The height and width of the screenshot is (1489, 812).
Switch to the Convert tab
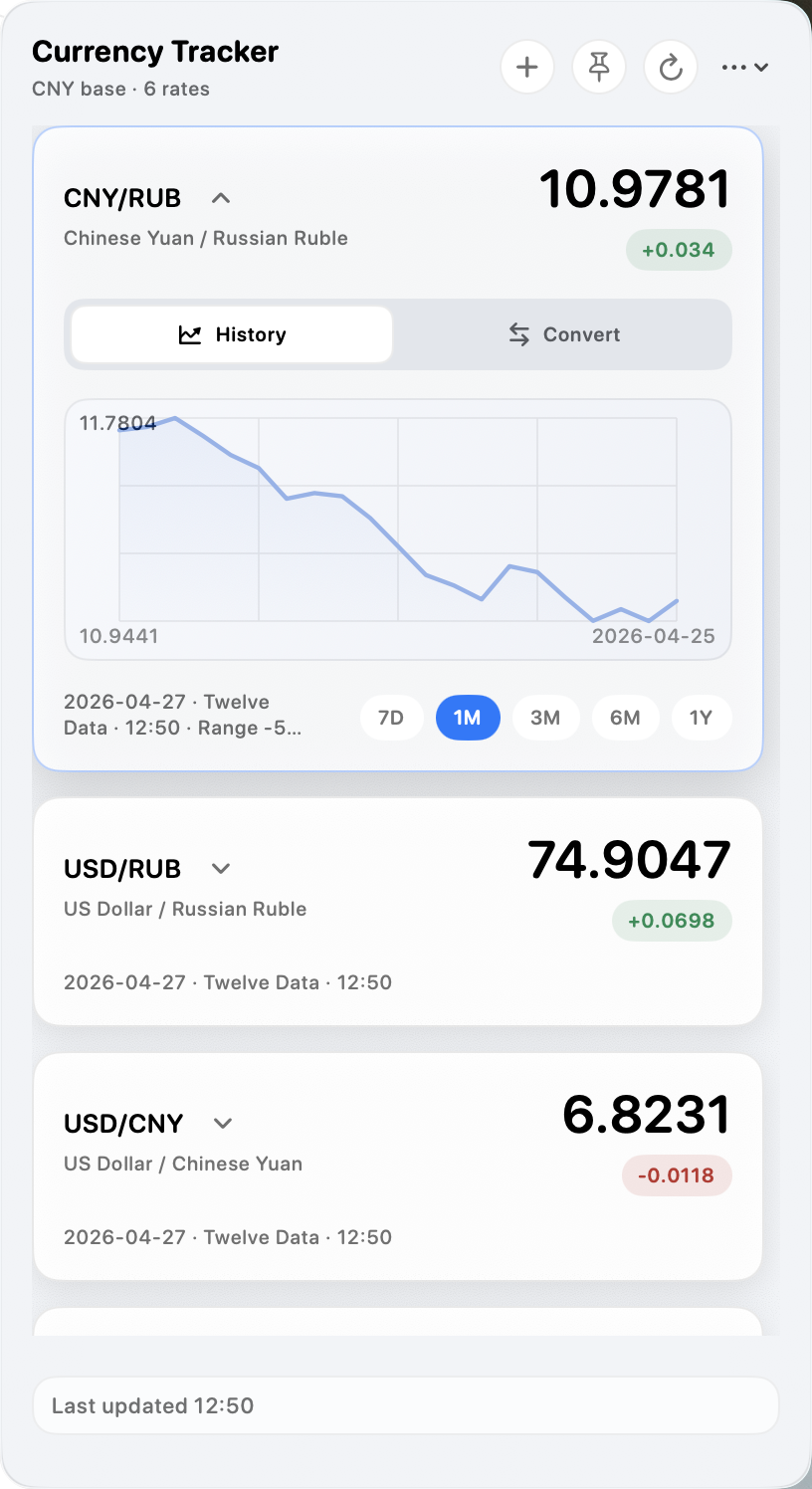[563, 334]
